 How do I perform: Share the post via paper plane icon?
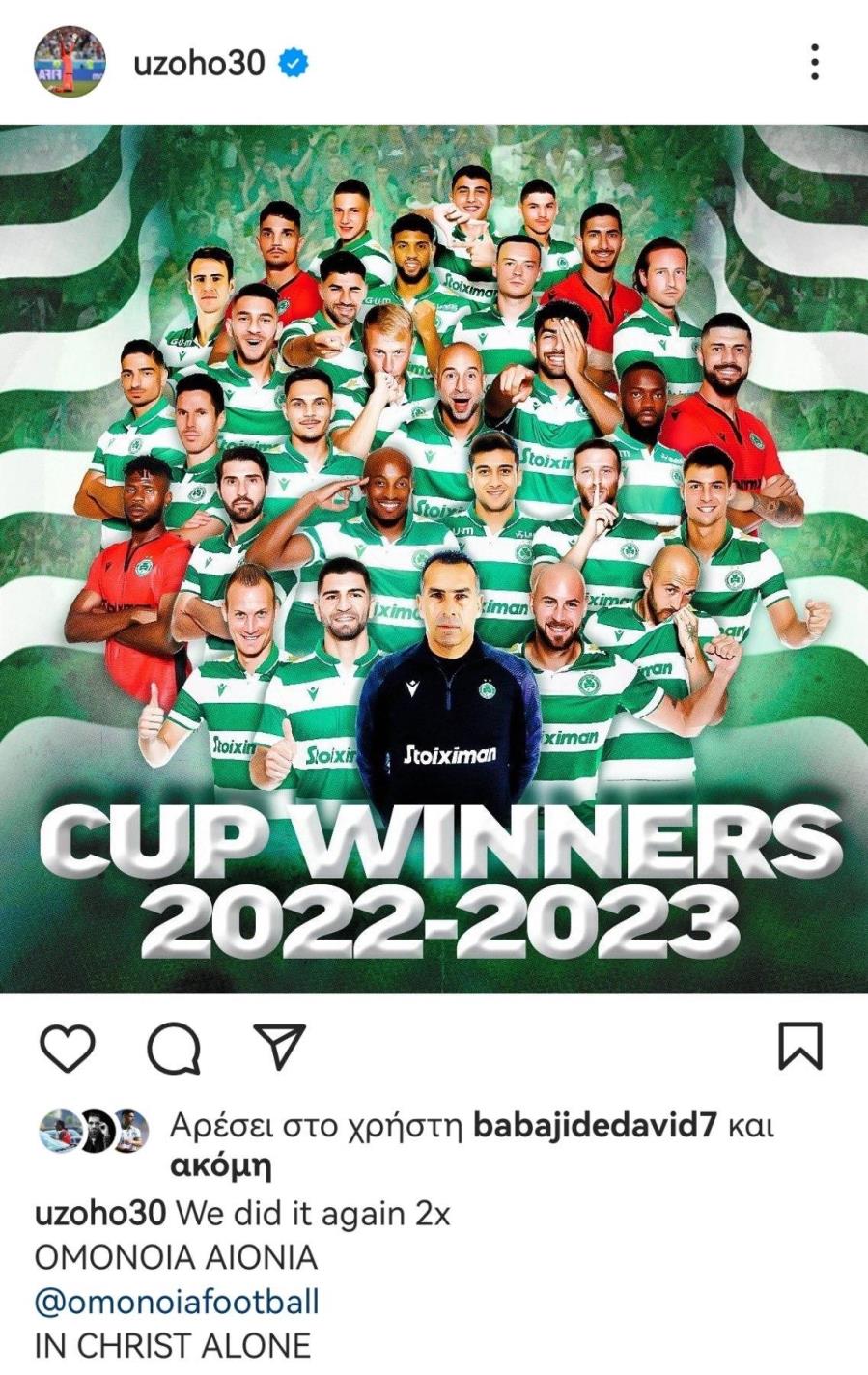[280, 1046]
